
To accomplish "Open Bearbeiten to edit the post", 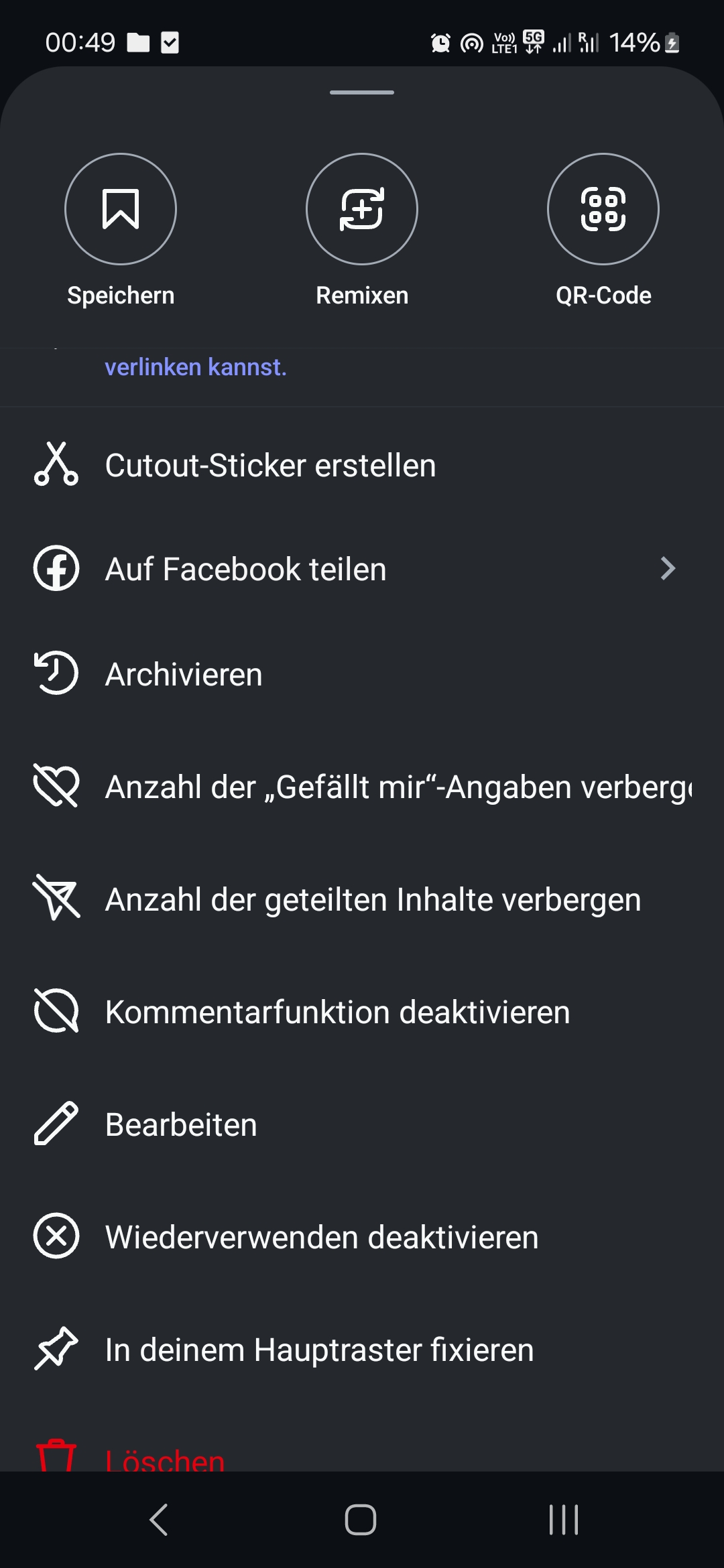I will (x=181, y=1124).
